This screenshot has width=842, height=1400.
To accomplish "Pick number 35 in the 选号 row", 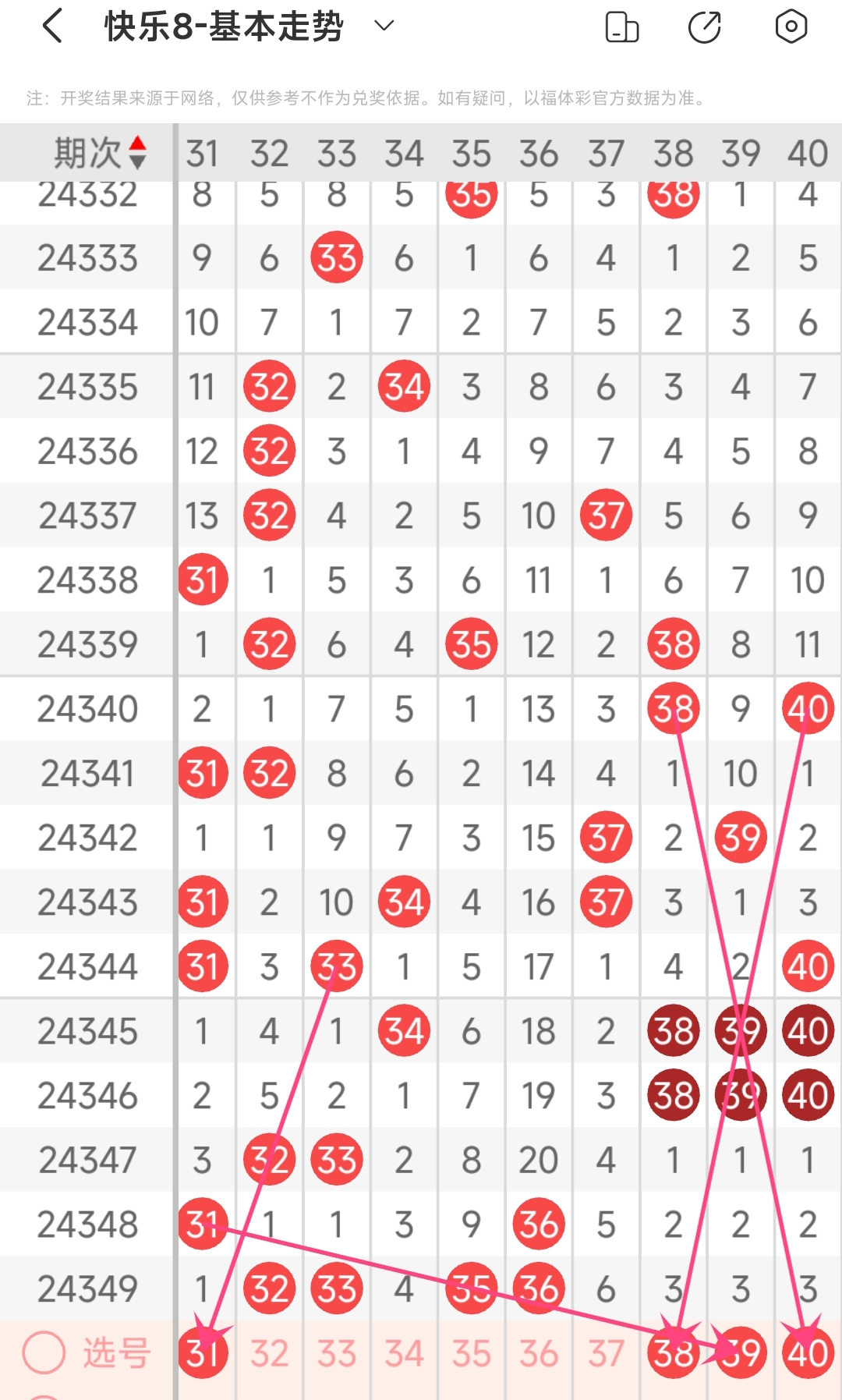I will [x=471, y=1353].
